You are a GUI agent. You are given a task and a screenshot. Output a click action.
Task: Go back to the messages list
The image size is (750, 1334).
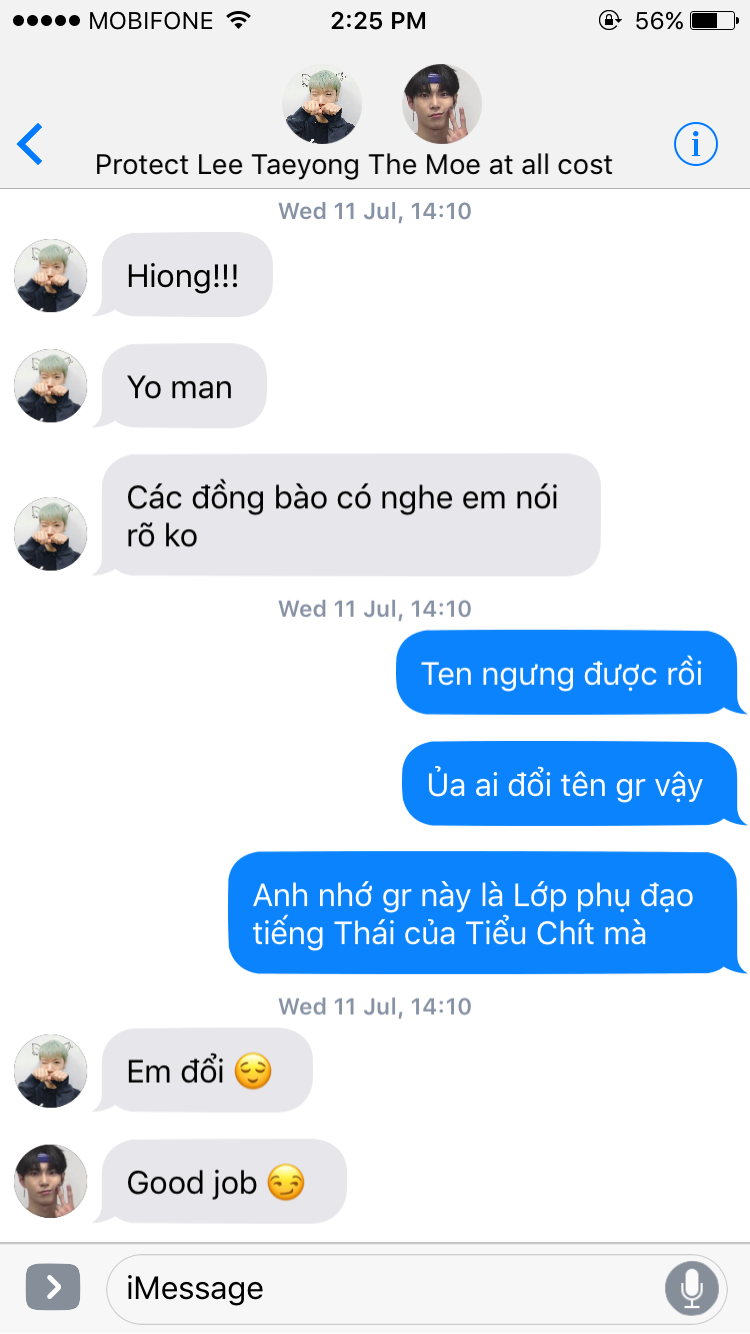click(31, 144)
